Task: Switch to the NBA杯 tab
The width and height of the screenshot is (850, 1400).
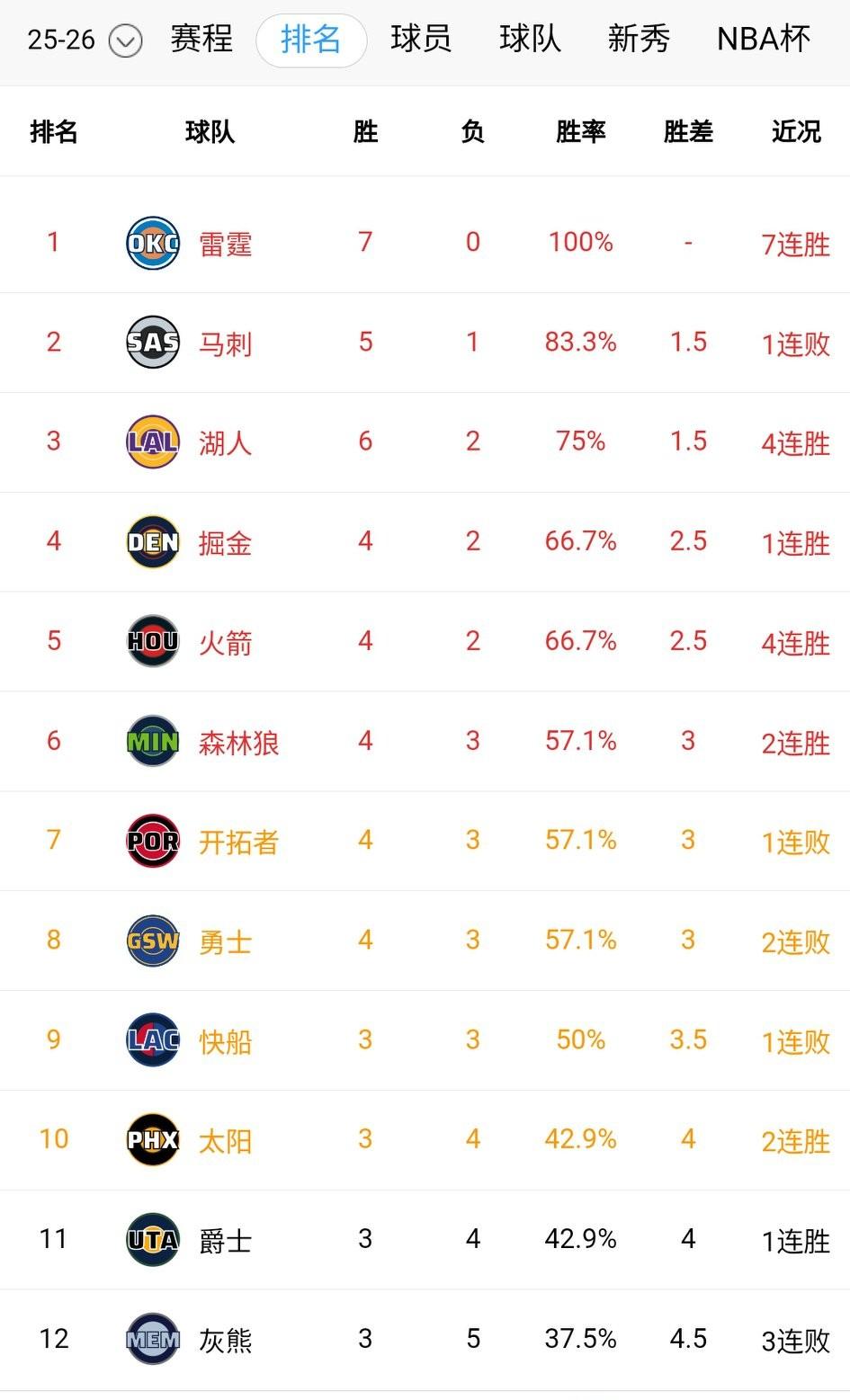Action: click(x=763, y=40)
